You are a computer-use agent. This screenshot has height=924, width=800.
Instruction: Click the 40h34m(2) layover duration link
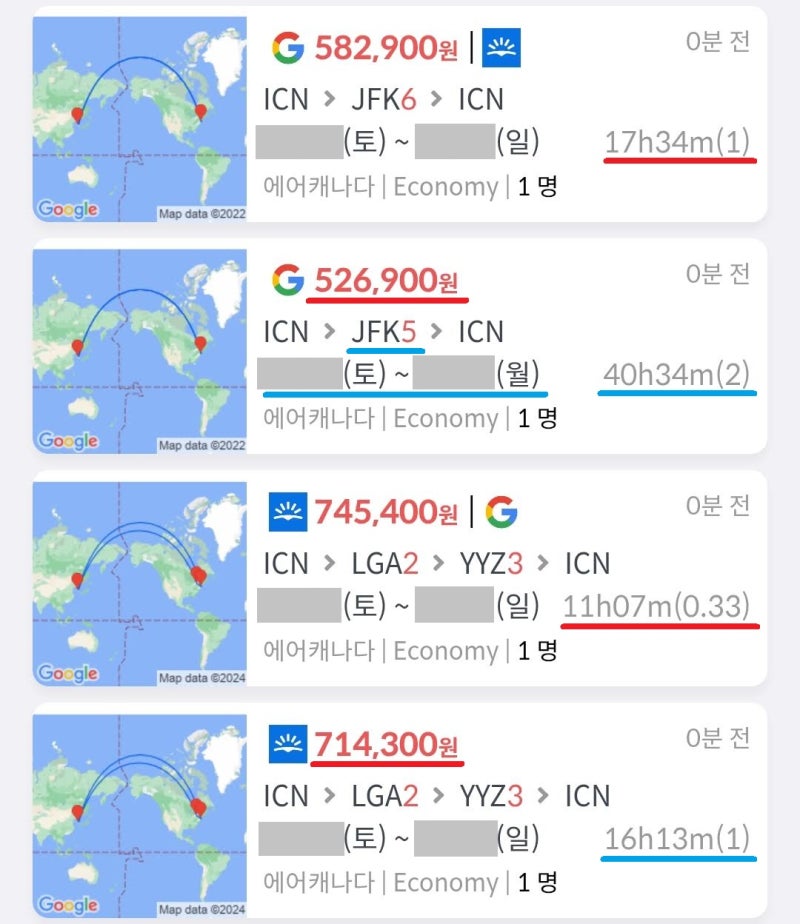click(x=676, y=375)
